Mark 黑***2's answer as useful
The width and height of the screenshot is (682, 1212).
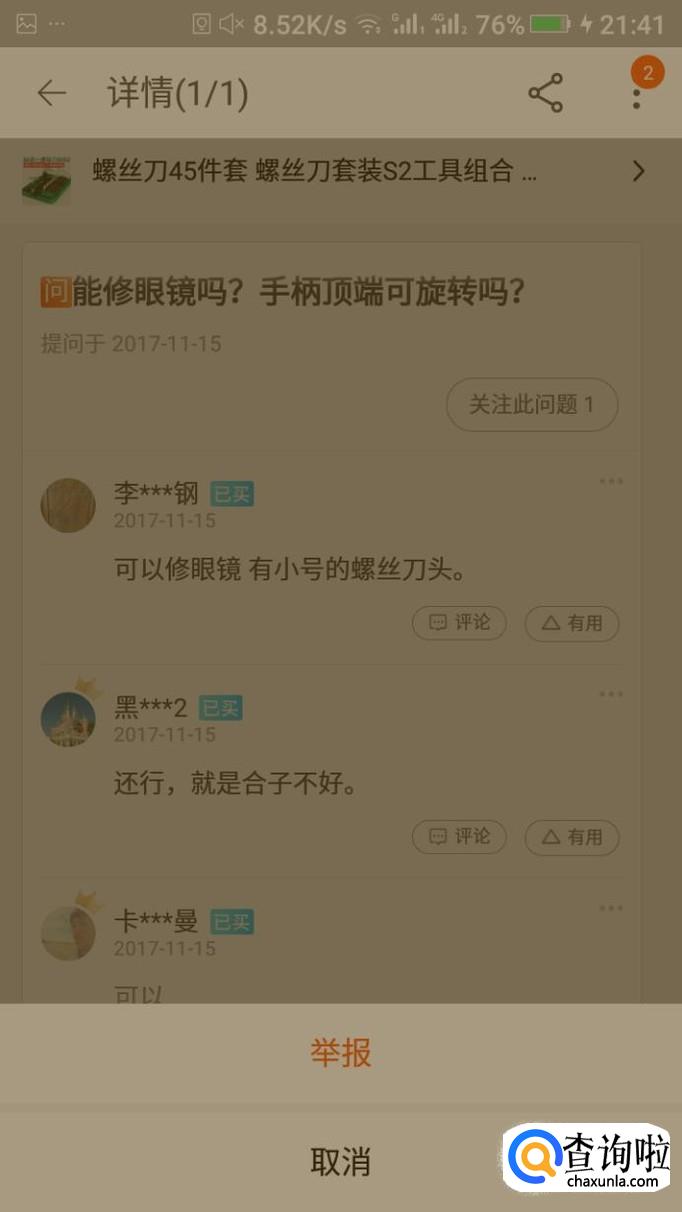point(572,837)
